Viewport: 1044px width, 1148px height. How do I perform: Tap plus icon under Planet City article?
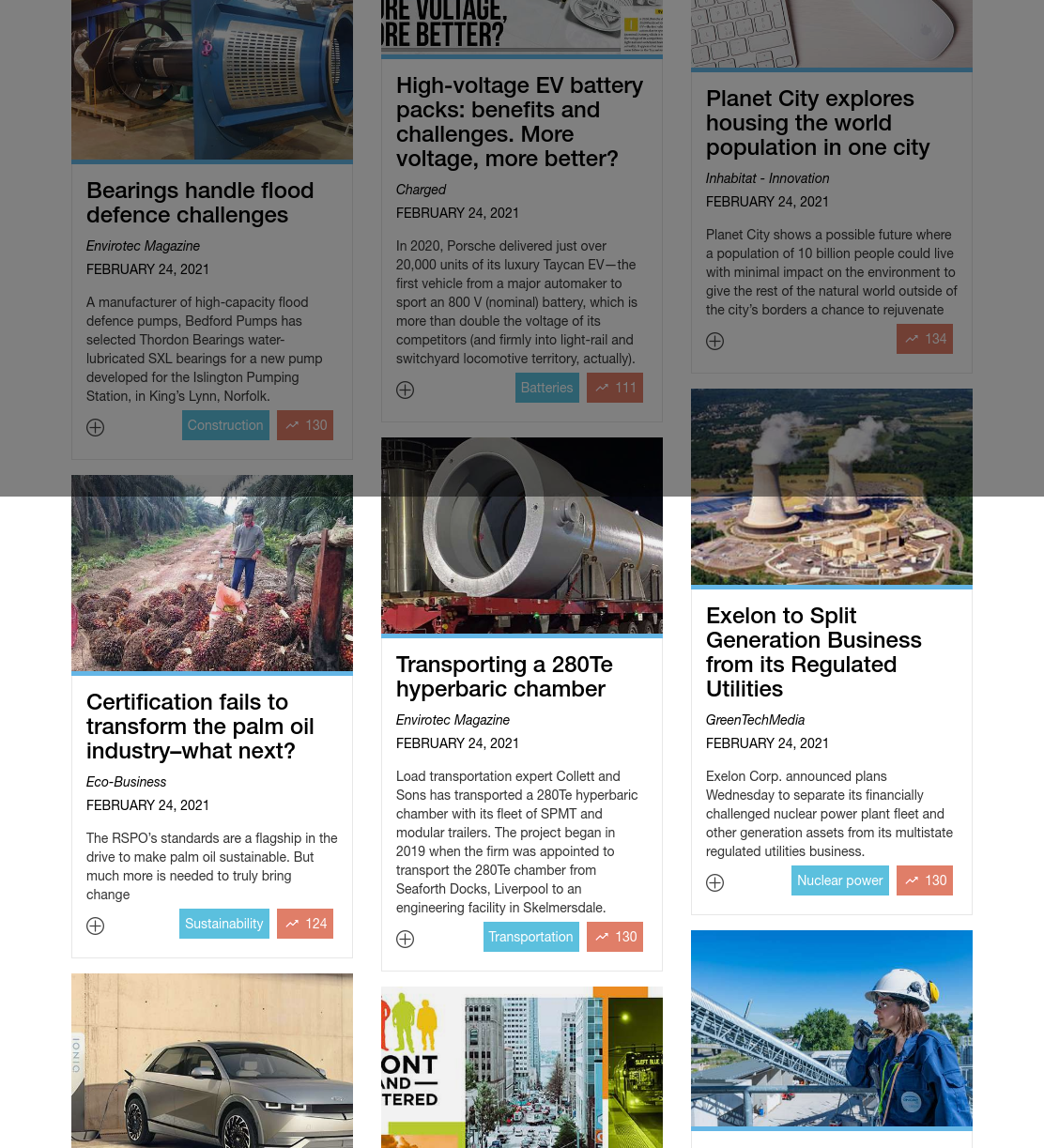(x=715, y=341)
